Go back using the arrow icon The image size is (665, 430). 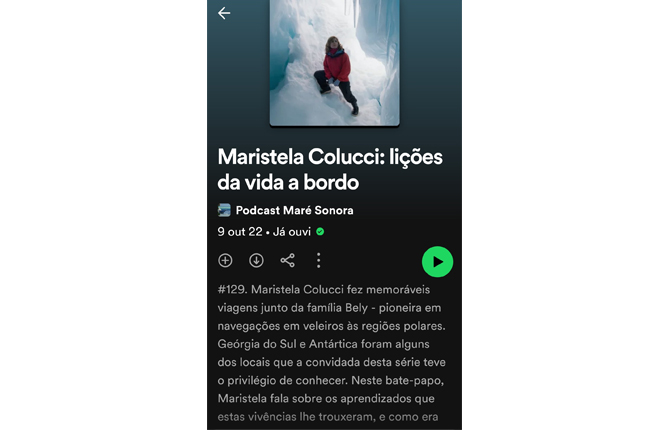pyautogui.click(x=224, y=13)
